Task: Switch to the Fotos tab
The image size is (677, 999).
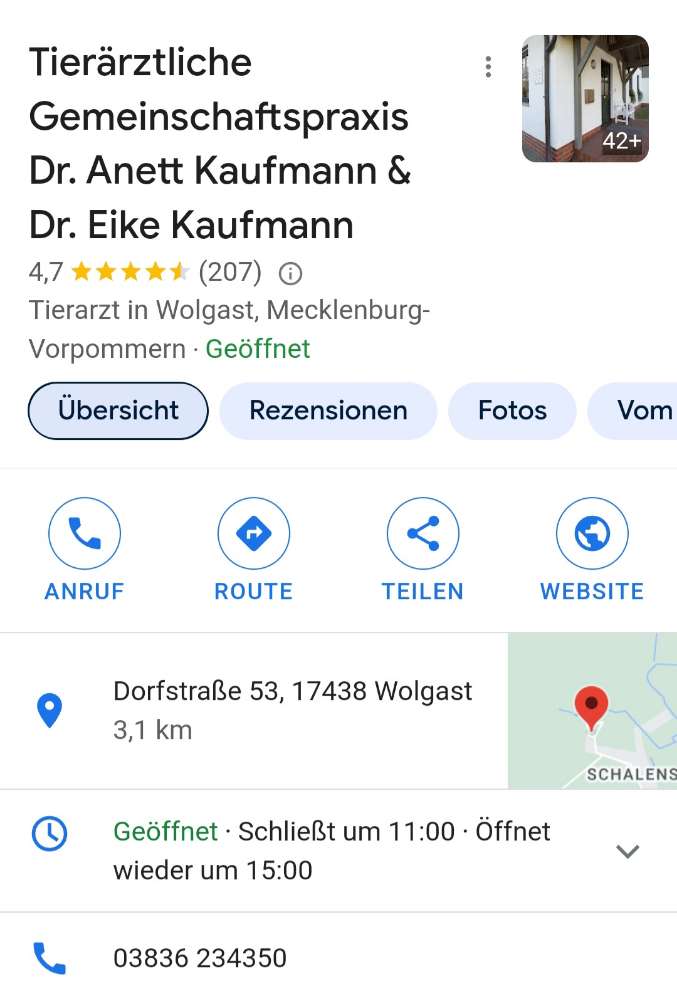Action: pyautogui.click(x=512, y=410)
